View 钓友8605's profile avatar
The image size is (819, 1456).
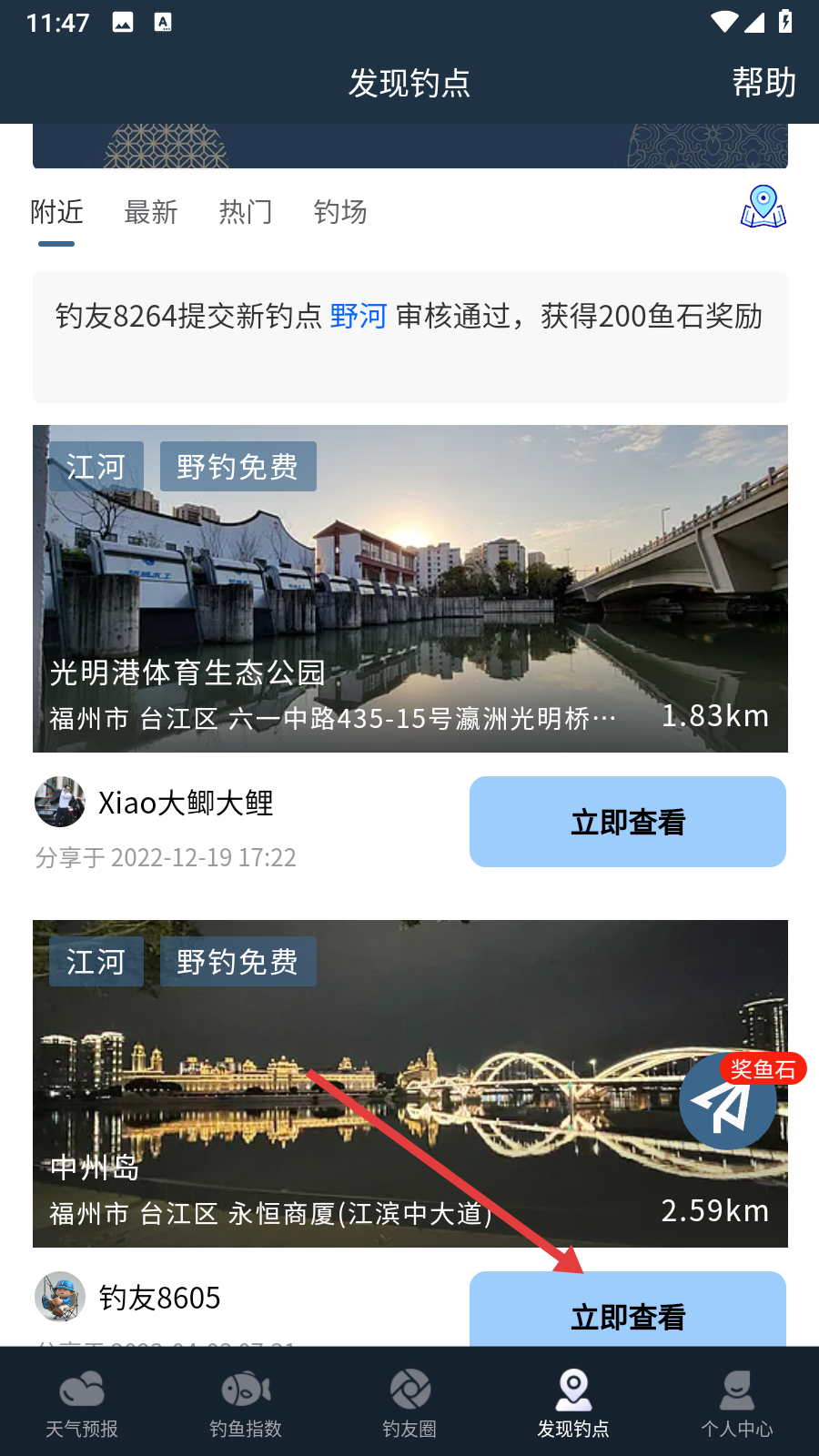point(60,1297)
